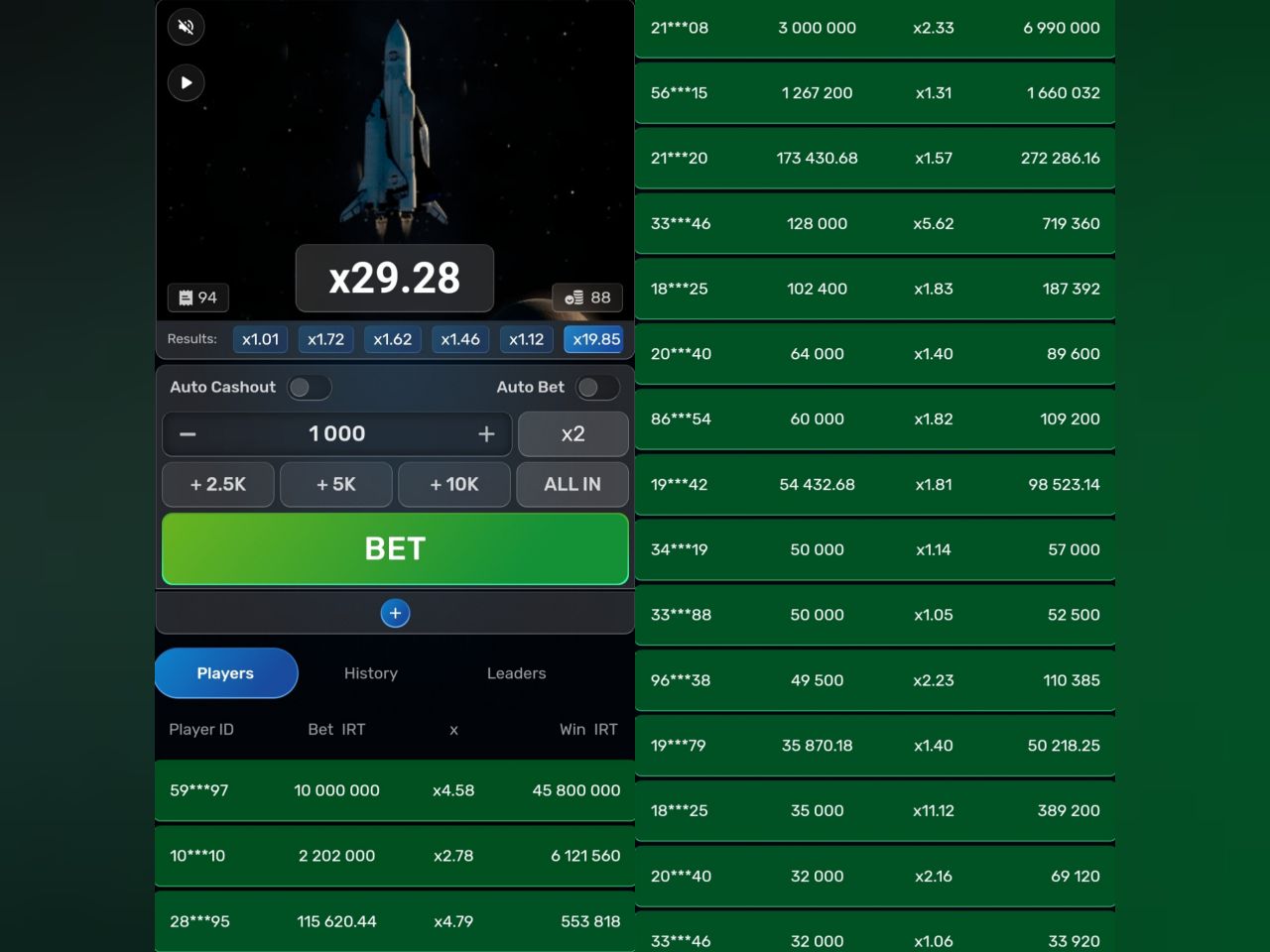
Task: Add a second bet panel
Action: pos(395,614)
